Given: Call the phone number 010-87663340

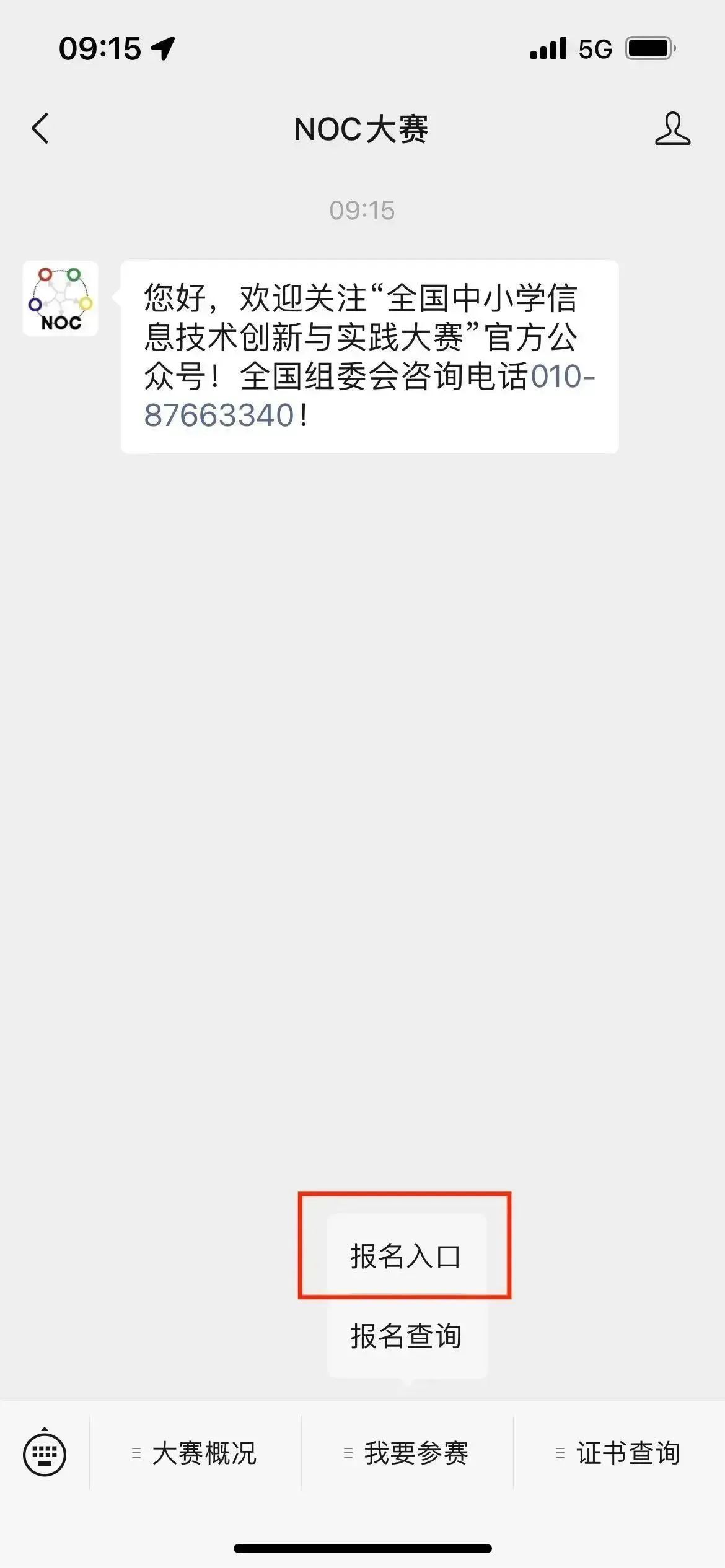Looking at the screenshot, I should click(218, 415).
